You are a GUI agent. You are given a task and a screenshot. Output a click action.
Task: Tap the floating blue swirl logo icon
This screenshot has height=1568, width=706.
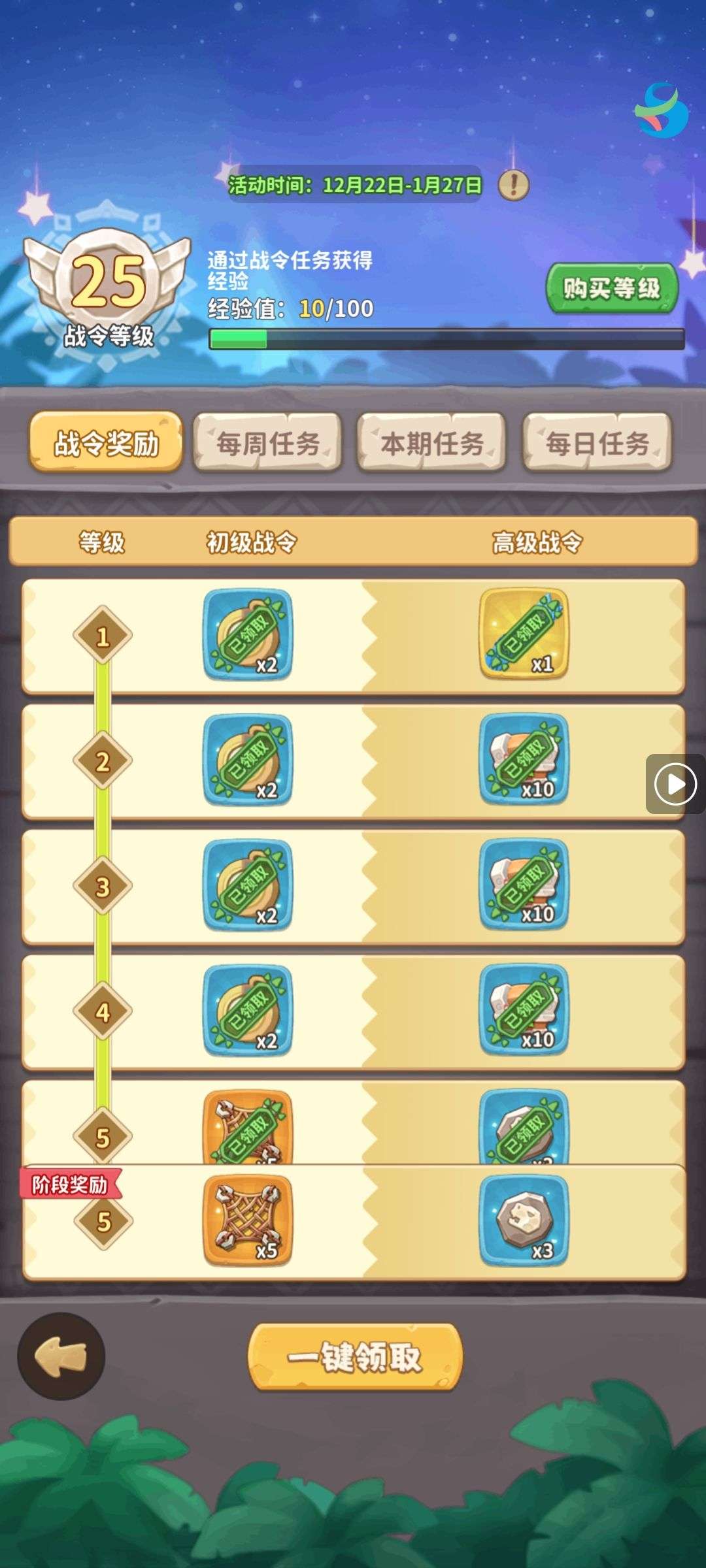point(661,111)
